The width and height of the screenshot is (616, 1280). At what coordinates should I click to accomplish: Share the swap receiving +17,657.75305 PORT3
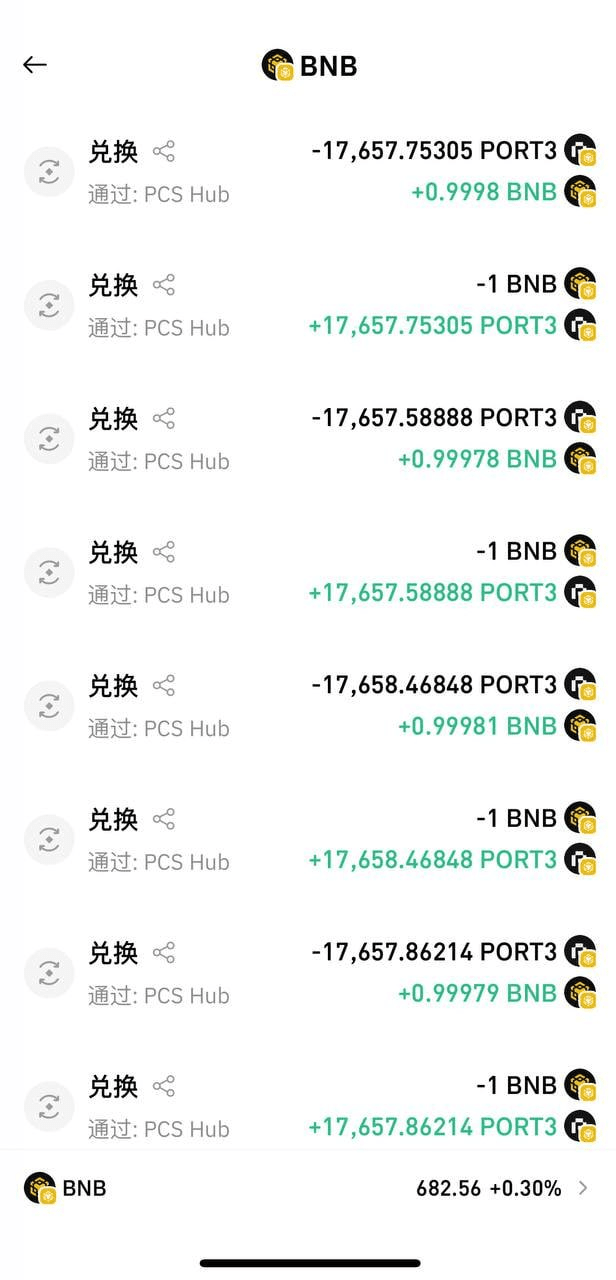click(164, 285)
